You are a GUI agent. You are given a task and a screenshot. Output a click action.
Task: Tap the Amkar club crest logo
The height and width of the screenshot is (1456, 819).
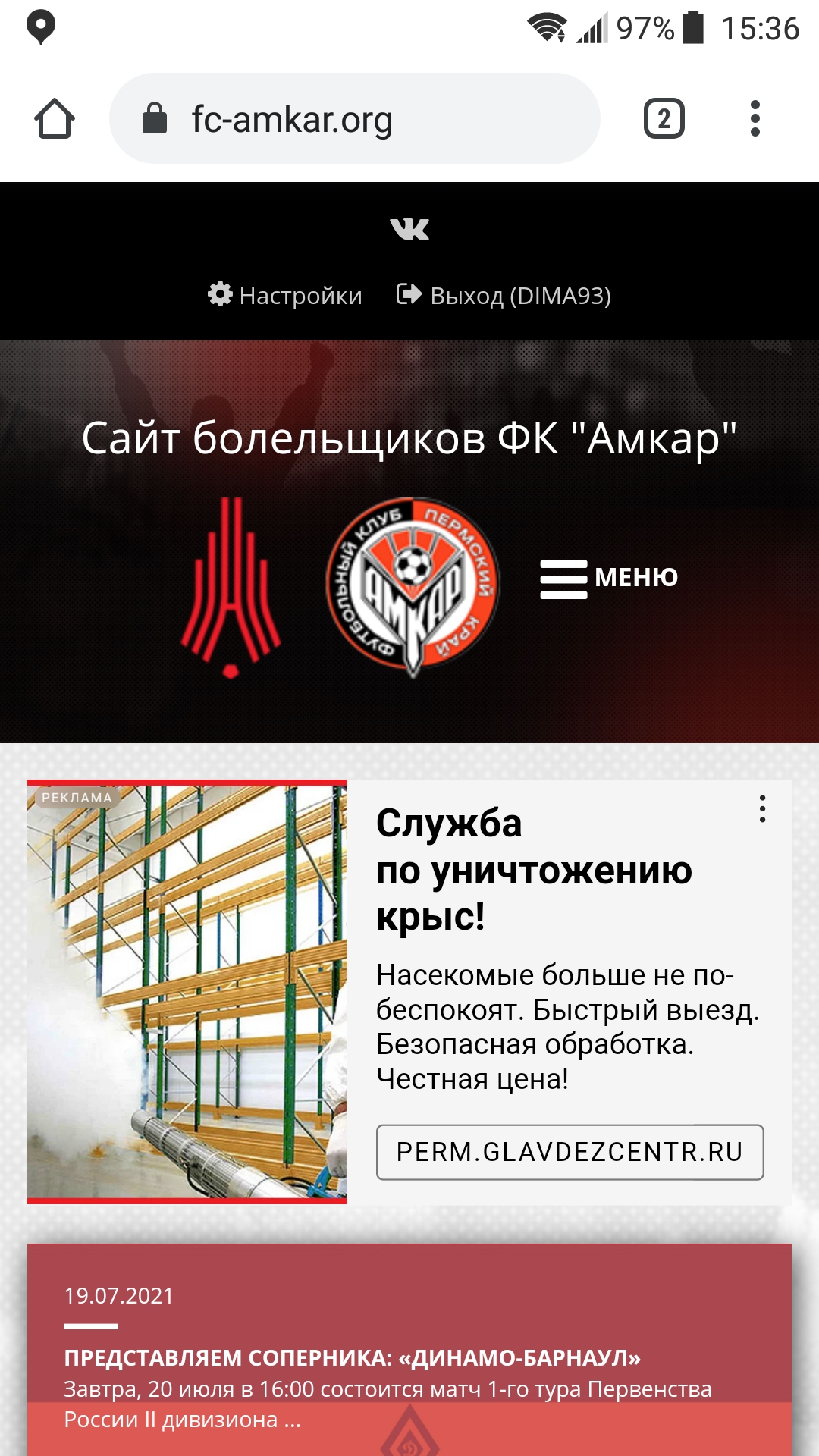point(413,586)
